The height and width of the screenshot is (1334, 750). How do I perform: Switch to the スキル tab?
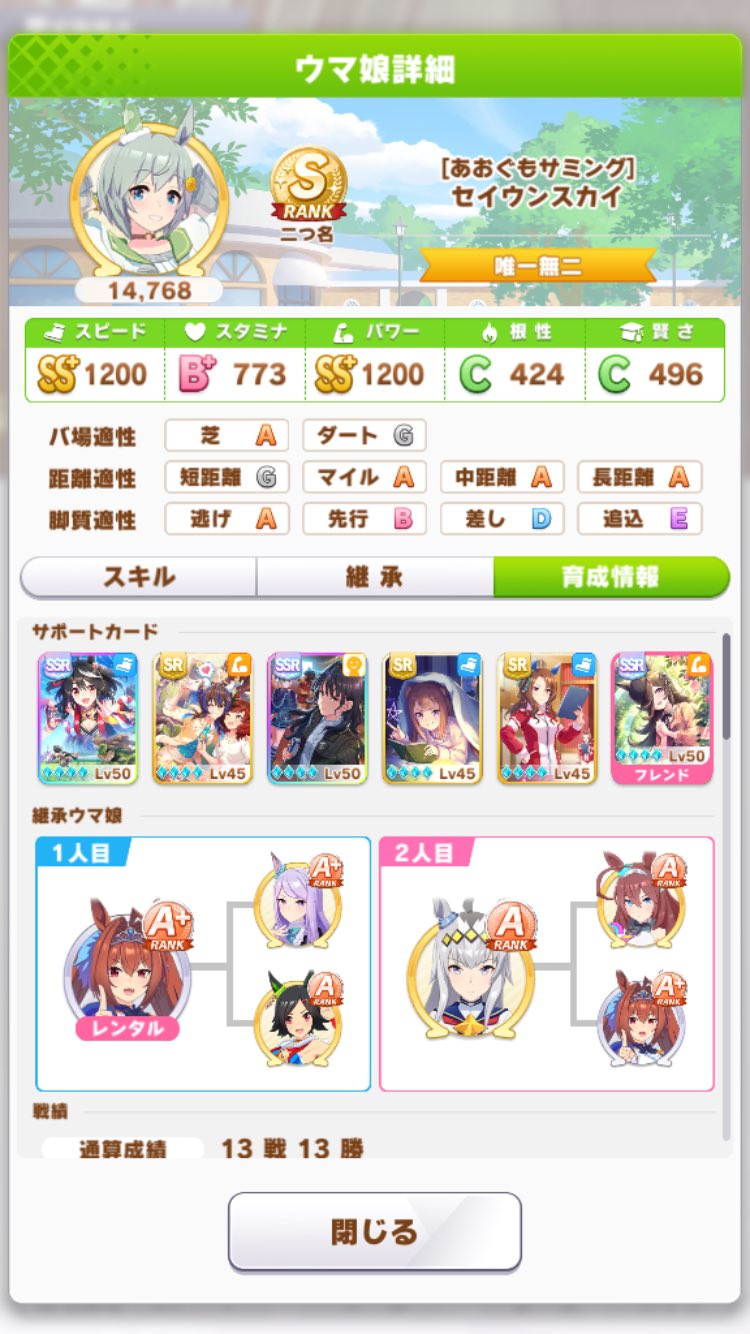pyautogui.click(x=139, y=577)
